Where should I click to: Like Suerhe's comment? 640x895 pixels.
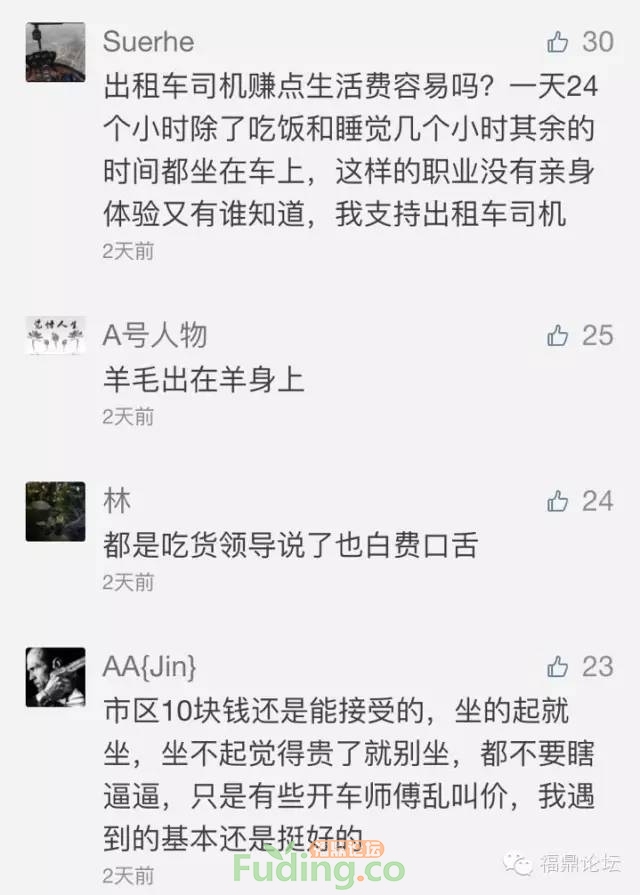tap(558, 42)
